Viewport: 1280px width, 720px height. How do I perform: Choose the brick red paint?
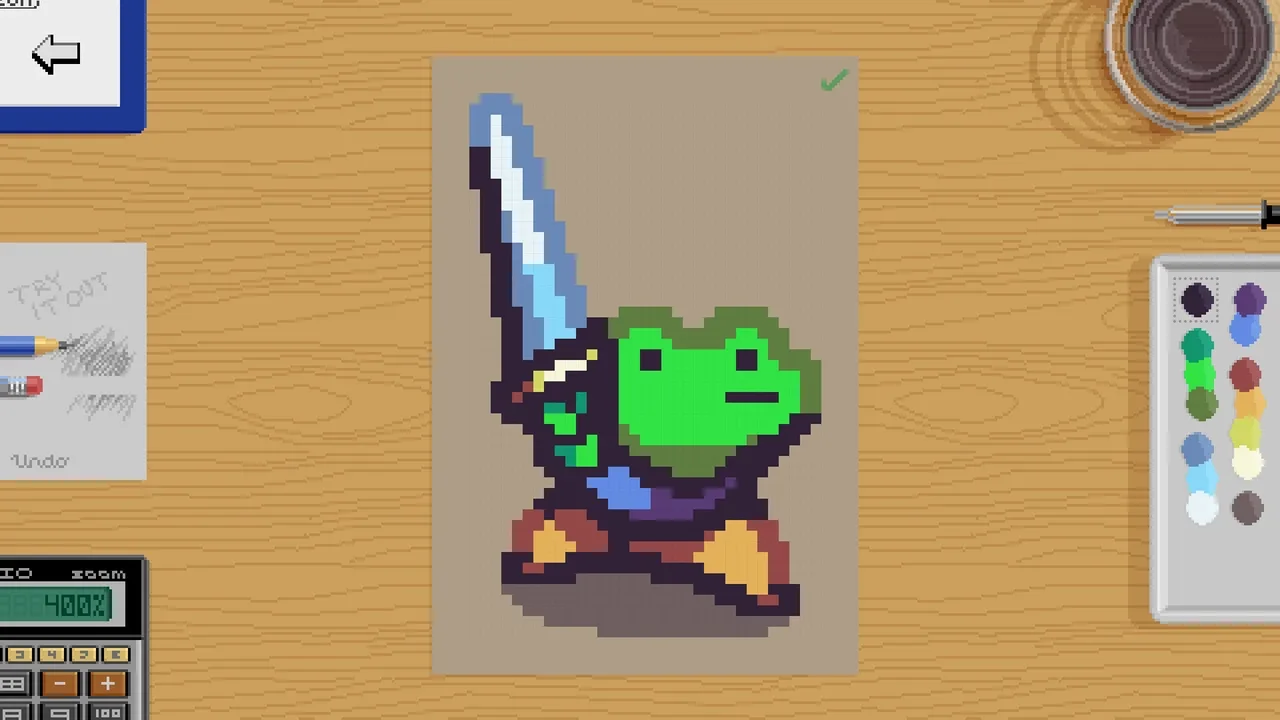point(1245,375)
